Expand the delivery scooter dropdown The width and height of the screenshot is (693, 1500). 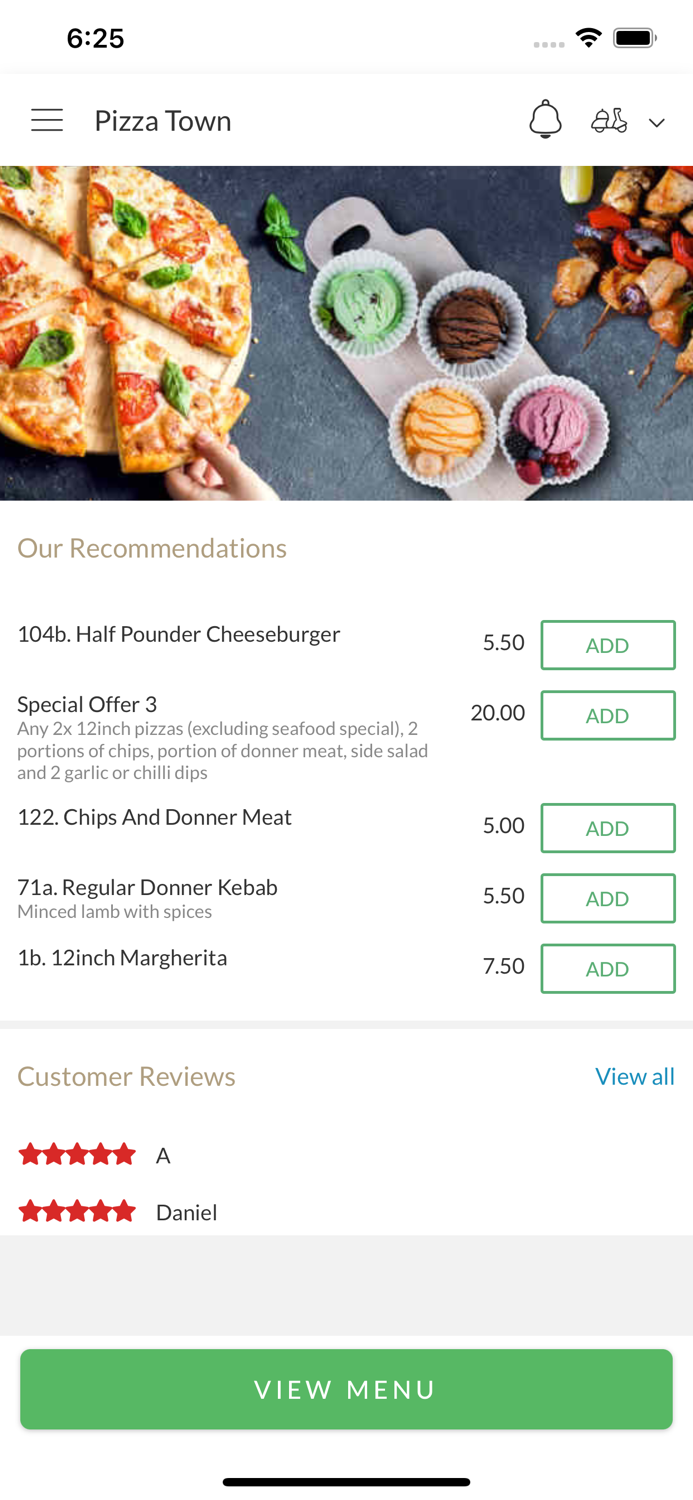tap(627, 121)
